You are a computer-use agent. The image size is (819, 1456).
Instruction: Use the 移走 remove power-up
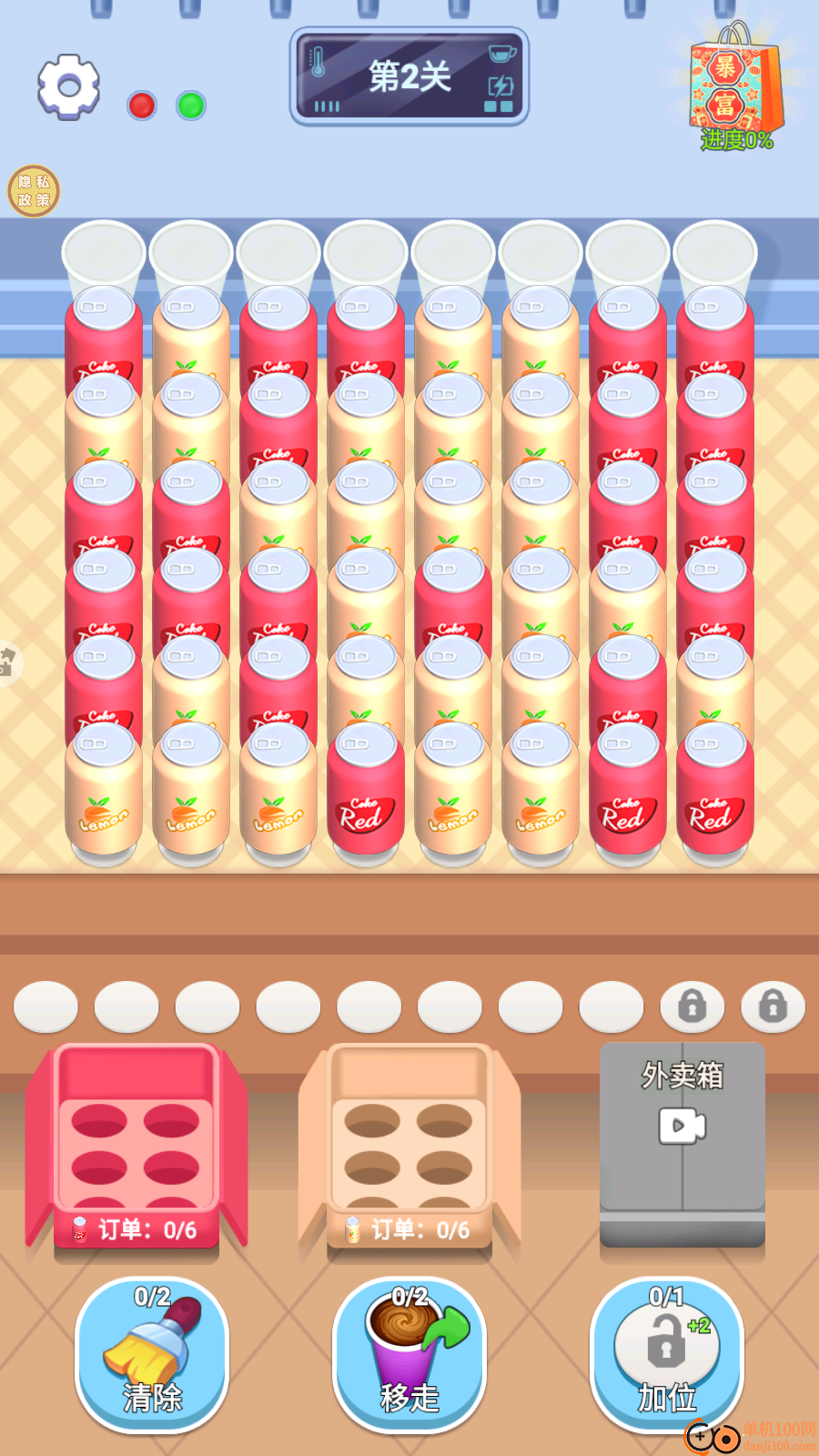409,1355
